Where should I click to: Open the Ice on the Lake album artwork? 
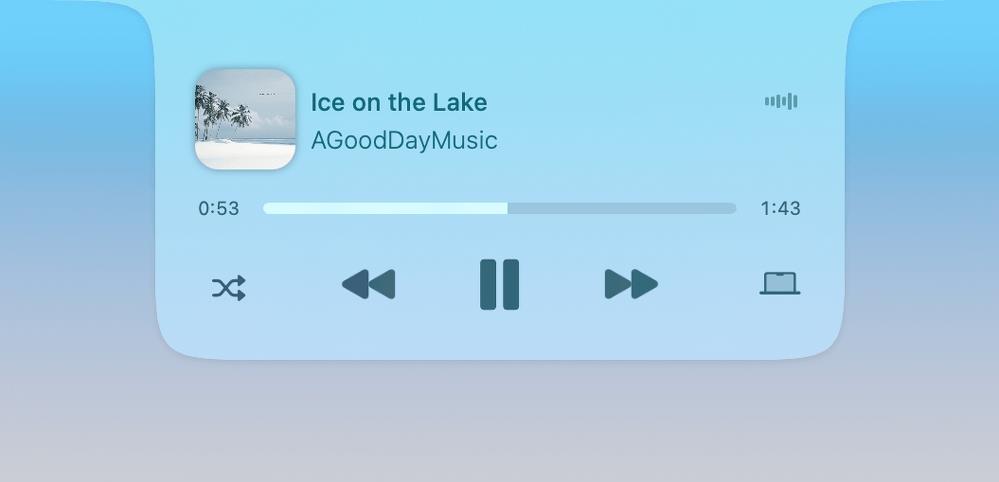[245, 119]
